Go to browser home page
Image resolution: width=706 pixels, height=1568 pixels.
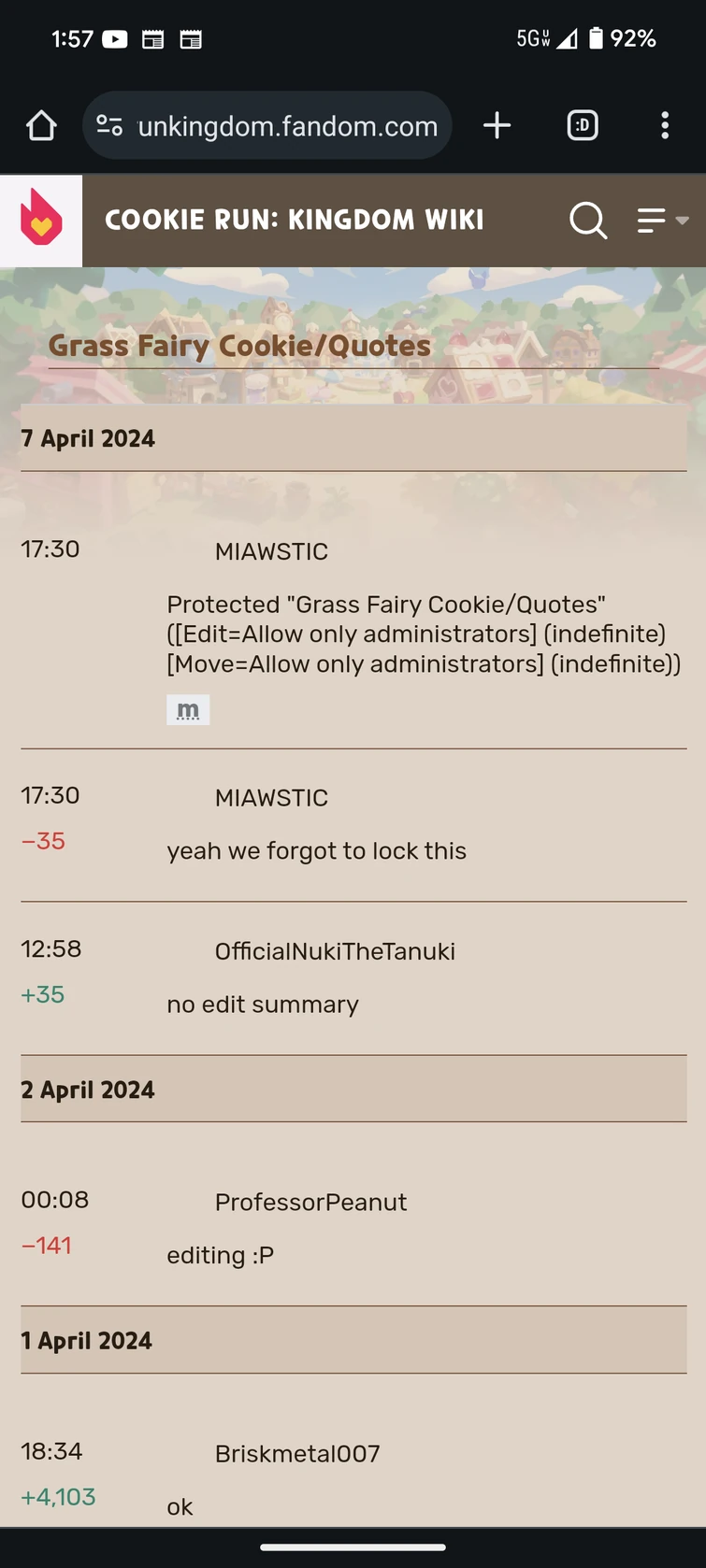click(x=41, y=125)
